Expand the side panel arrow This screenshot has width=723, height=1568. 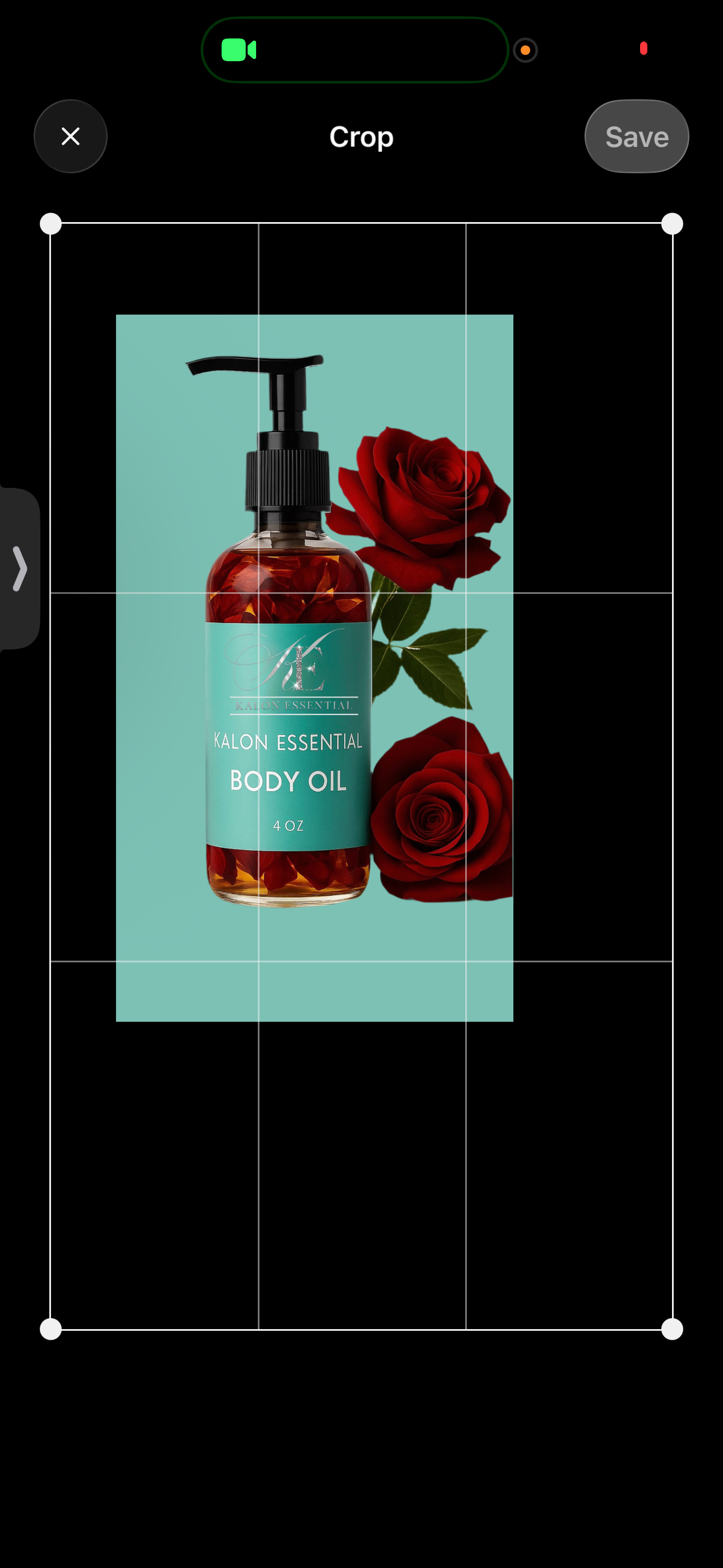[x=20, y=569]
